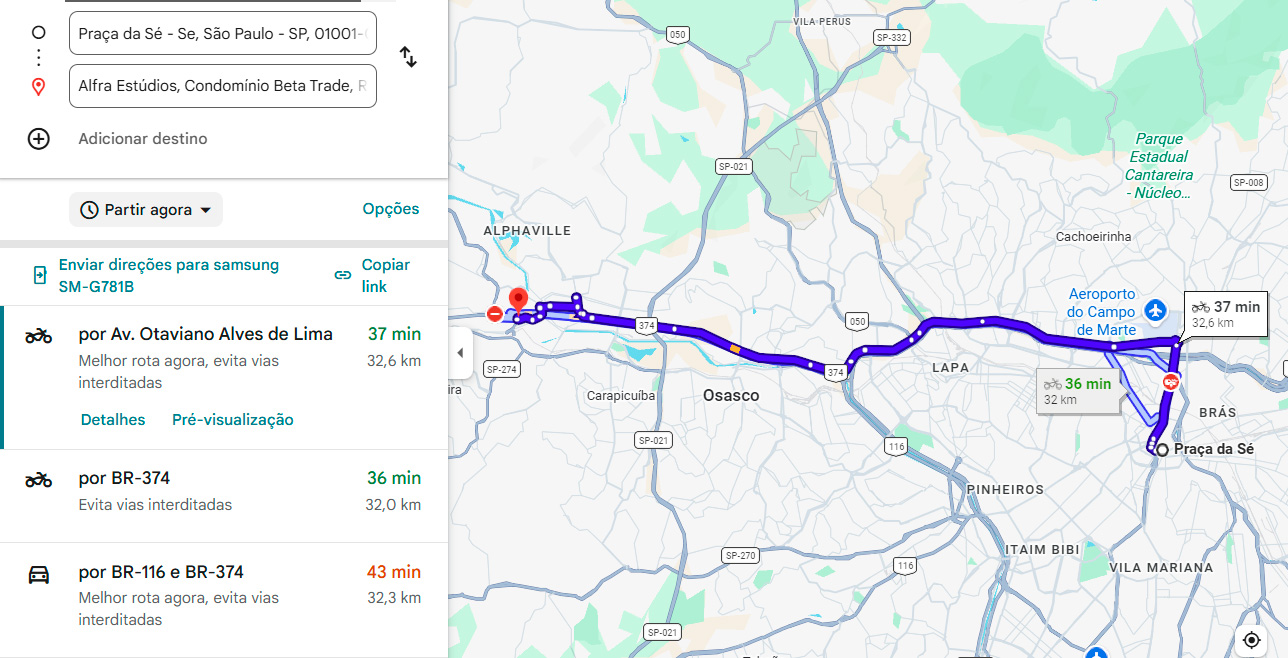Viewport: 1288px width, 658px height.
Task: Swap origin and destination
Action: click(408, 57)
